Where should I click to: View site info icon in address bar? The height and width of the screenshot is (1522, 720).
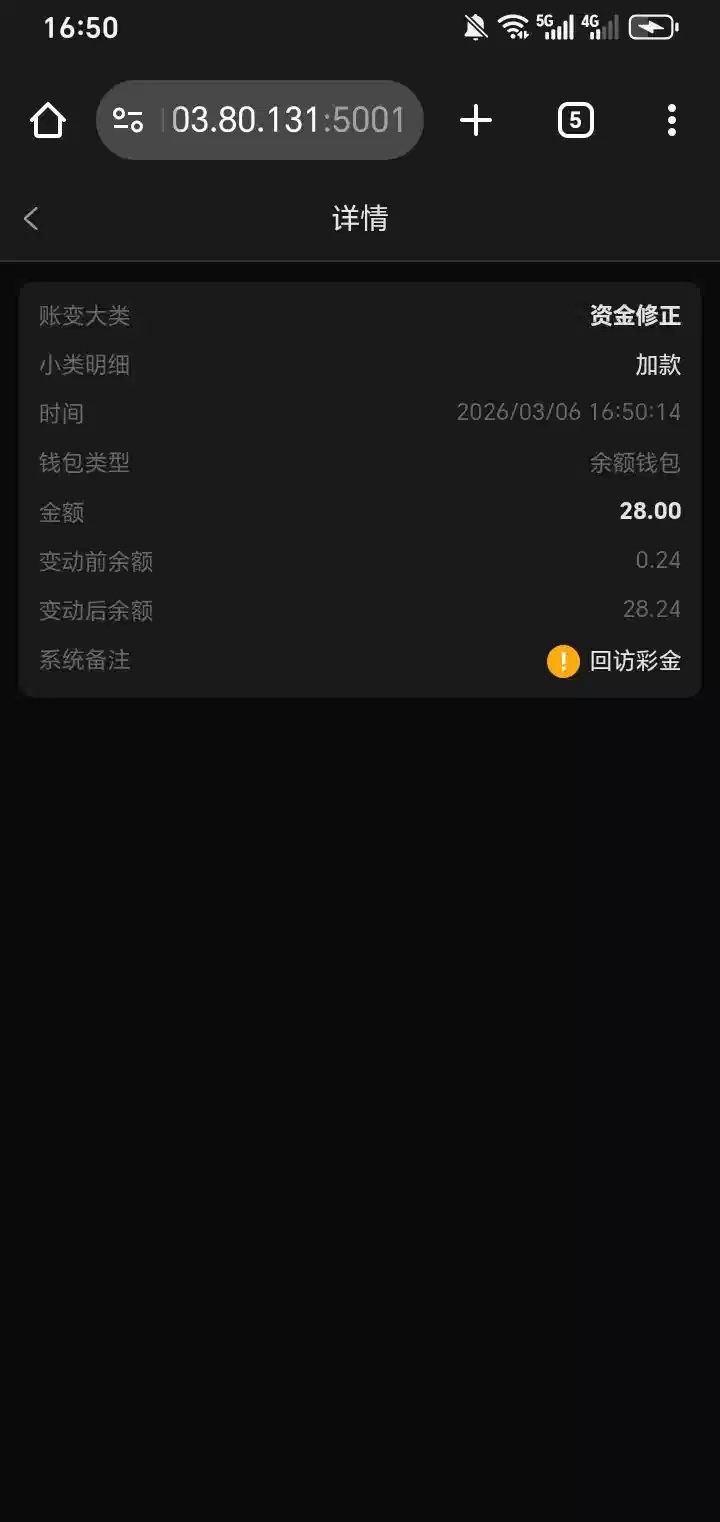point(128,120)
